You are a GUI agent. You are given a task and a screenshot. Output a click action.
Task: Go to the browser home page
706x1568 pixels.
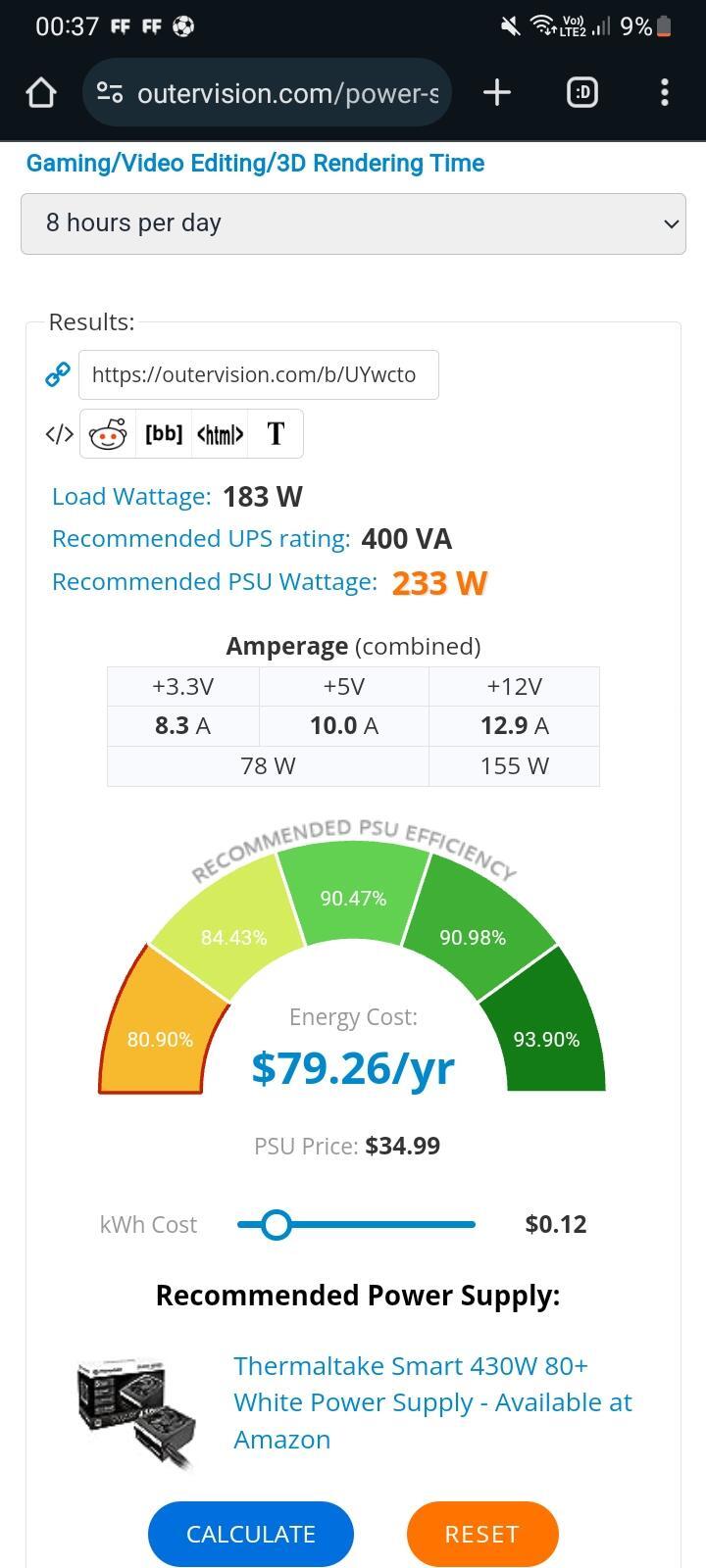pyautogui.click(x=41, y=93)
